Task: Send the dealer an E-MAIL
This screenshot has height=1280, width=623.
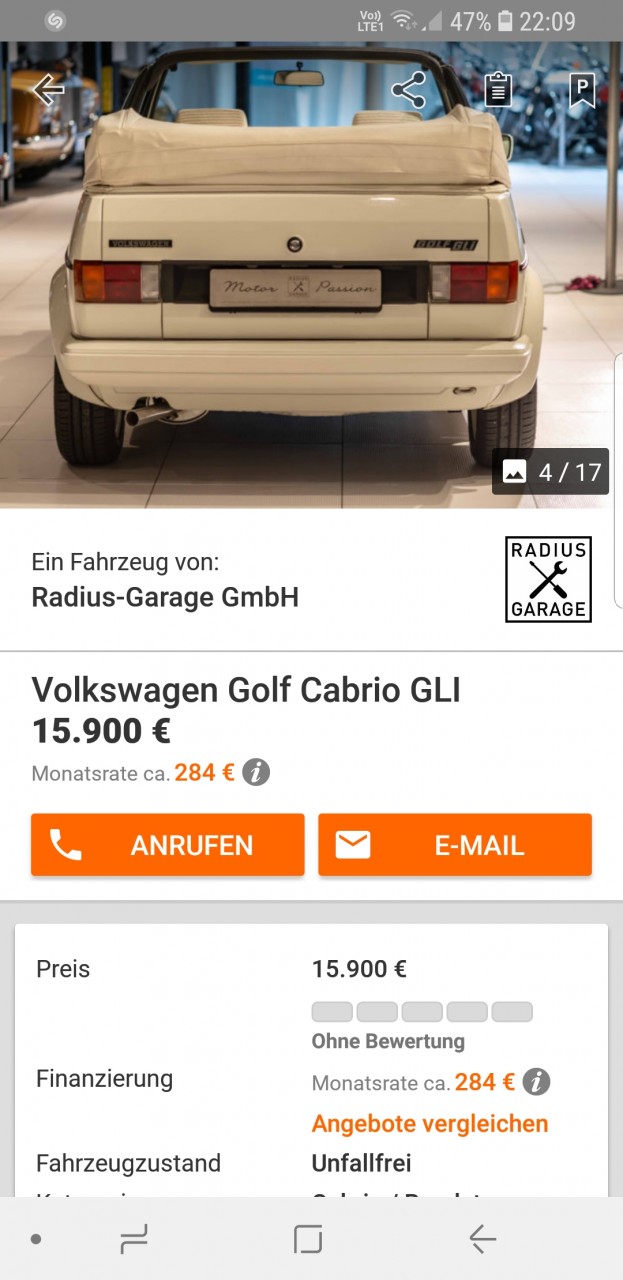Action: point(455,845)
